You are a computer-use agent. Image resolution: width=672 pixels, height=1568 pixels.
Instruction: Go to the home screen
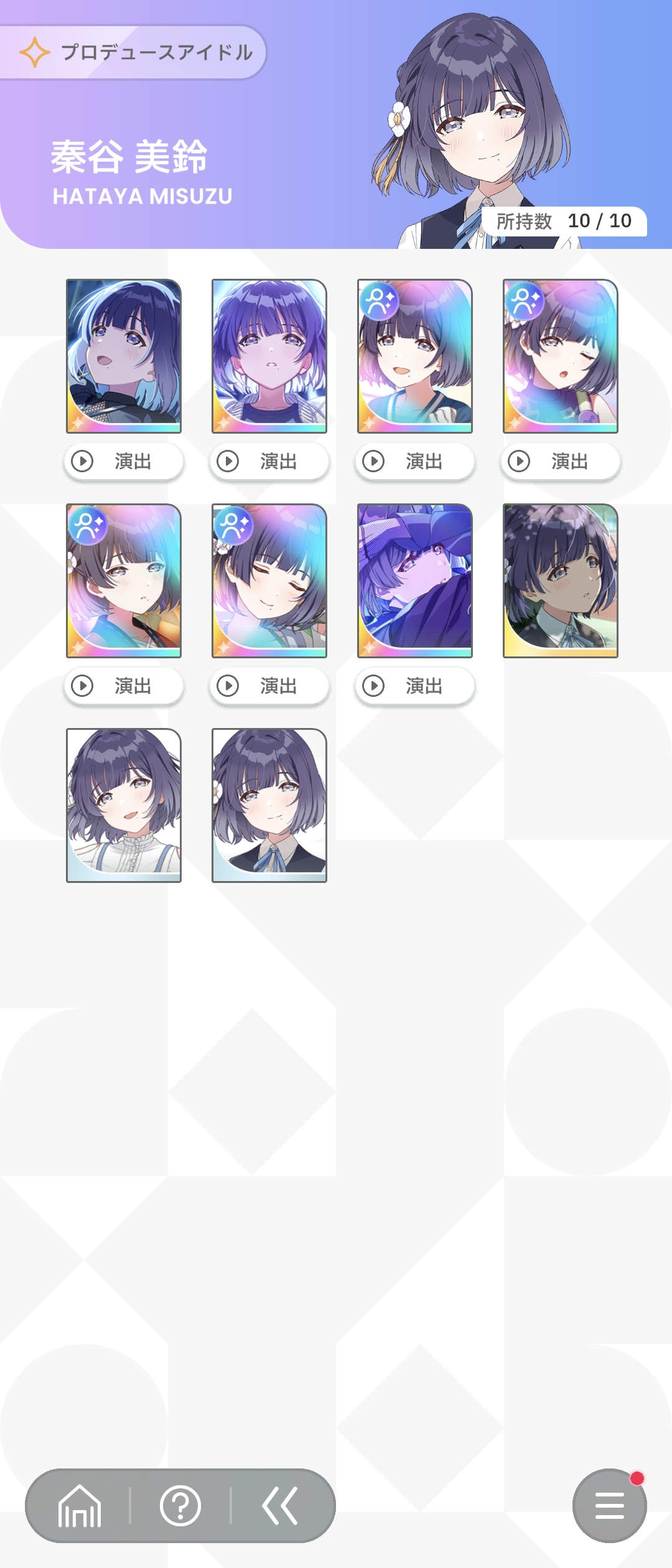80,1506
